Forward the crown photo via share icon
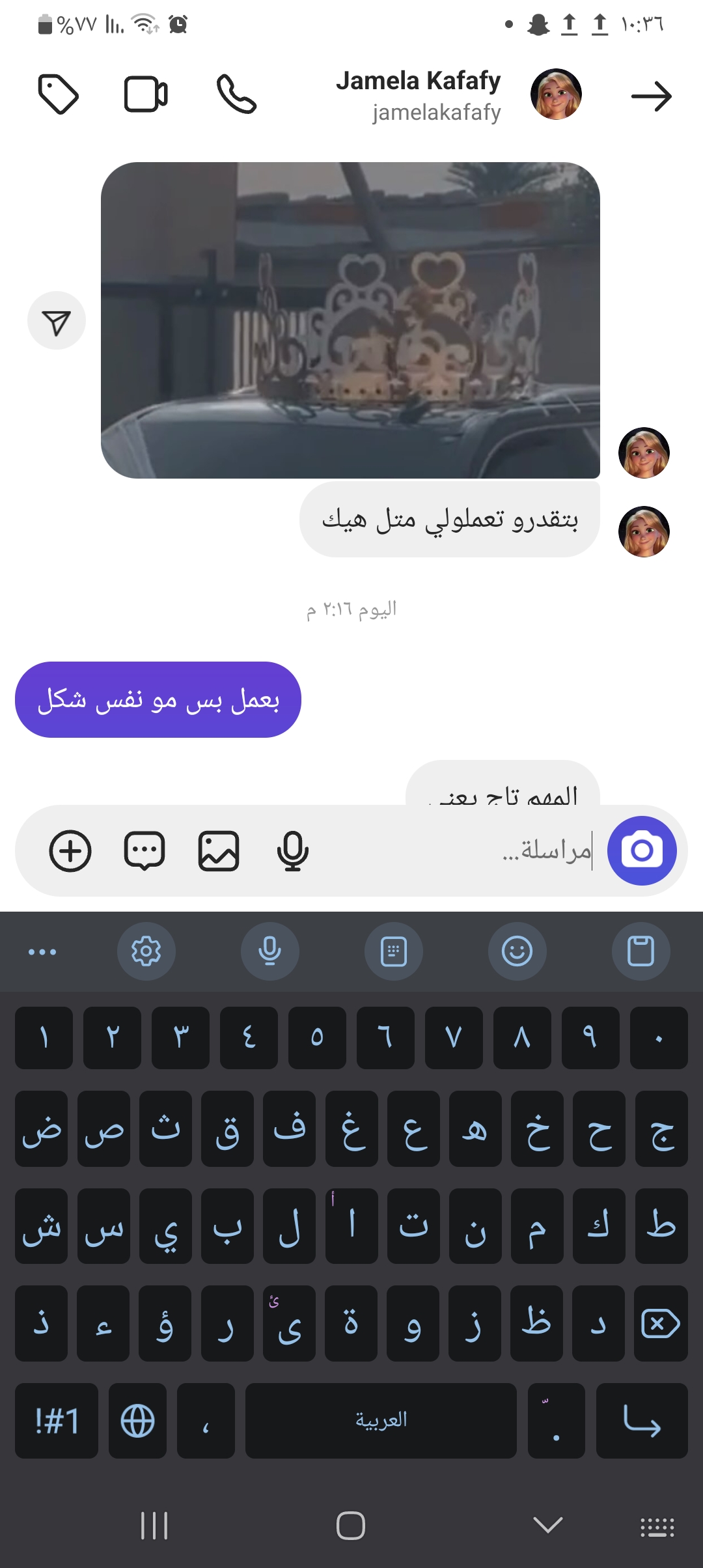Viewport: 703px width, 1568px height. pyautogui.click(x=57, y=321)
